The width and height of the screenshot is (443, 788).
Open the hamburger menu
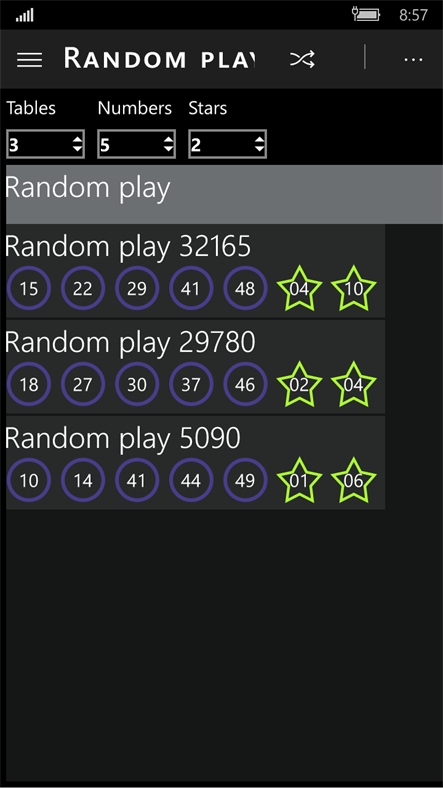point(29,60)
